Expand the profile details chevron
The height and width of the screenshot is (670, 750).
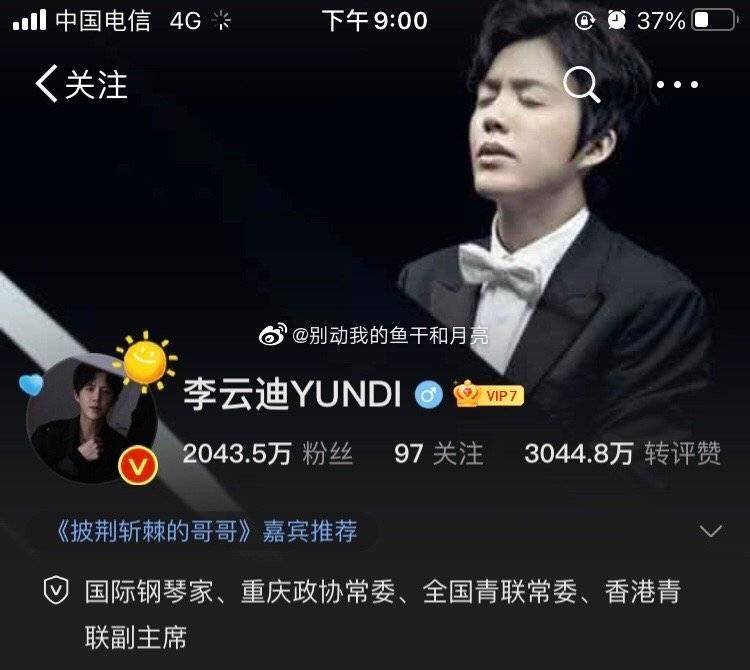[x=710, y=531]
